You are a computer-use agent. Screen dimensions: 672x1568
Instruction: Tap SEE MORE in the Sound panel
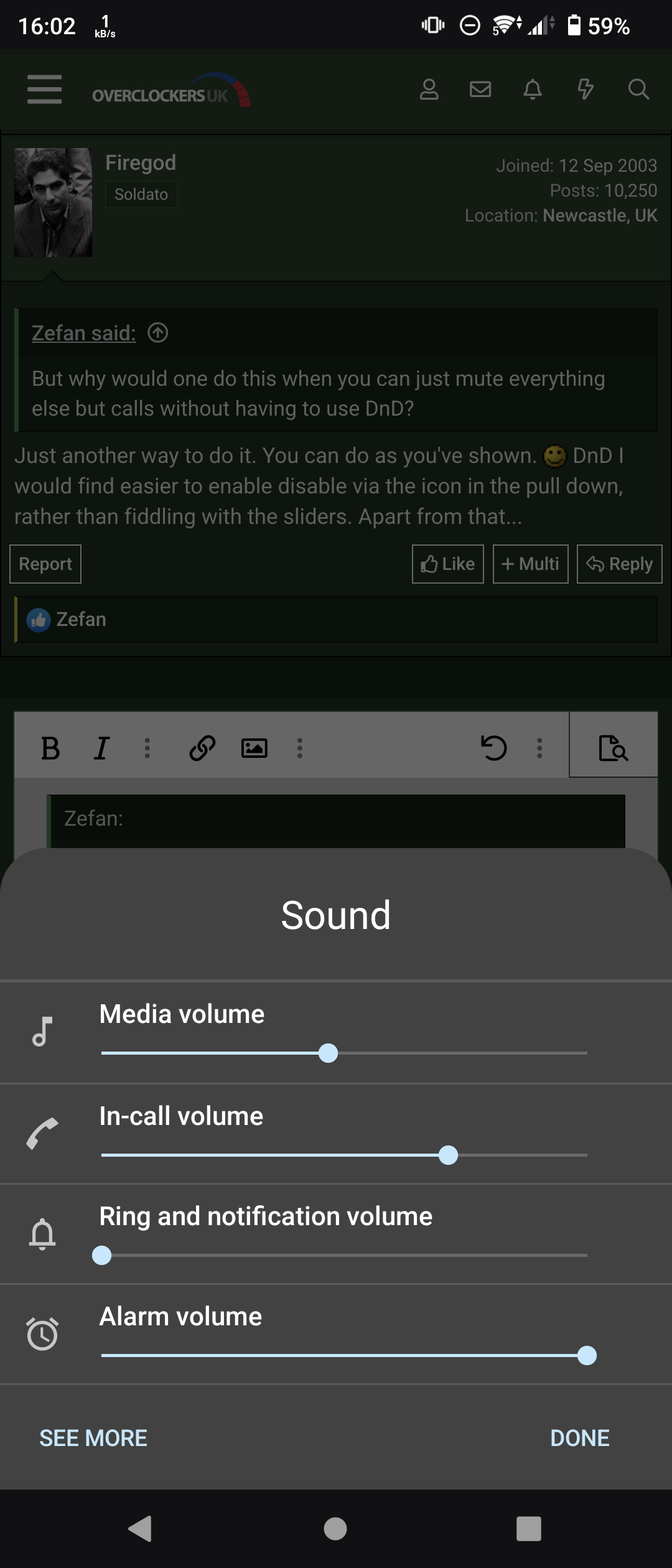93,1438
